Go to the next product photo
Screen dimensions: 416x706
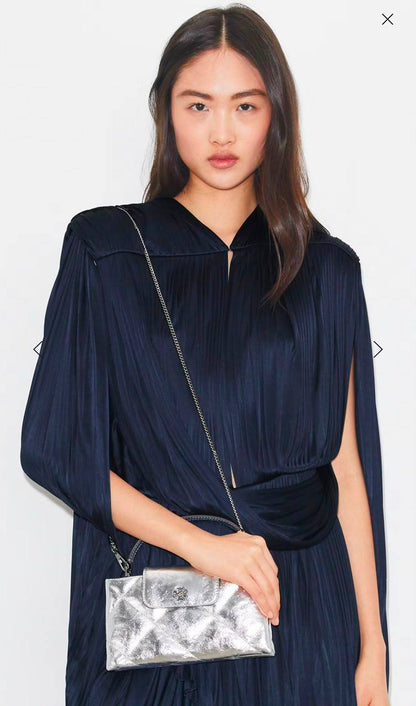(x=378, y=349)
